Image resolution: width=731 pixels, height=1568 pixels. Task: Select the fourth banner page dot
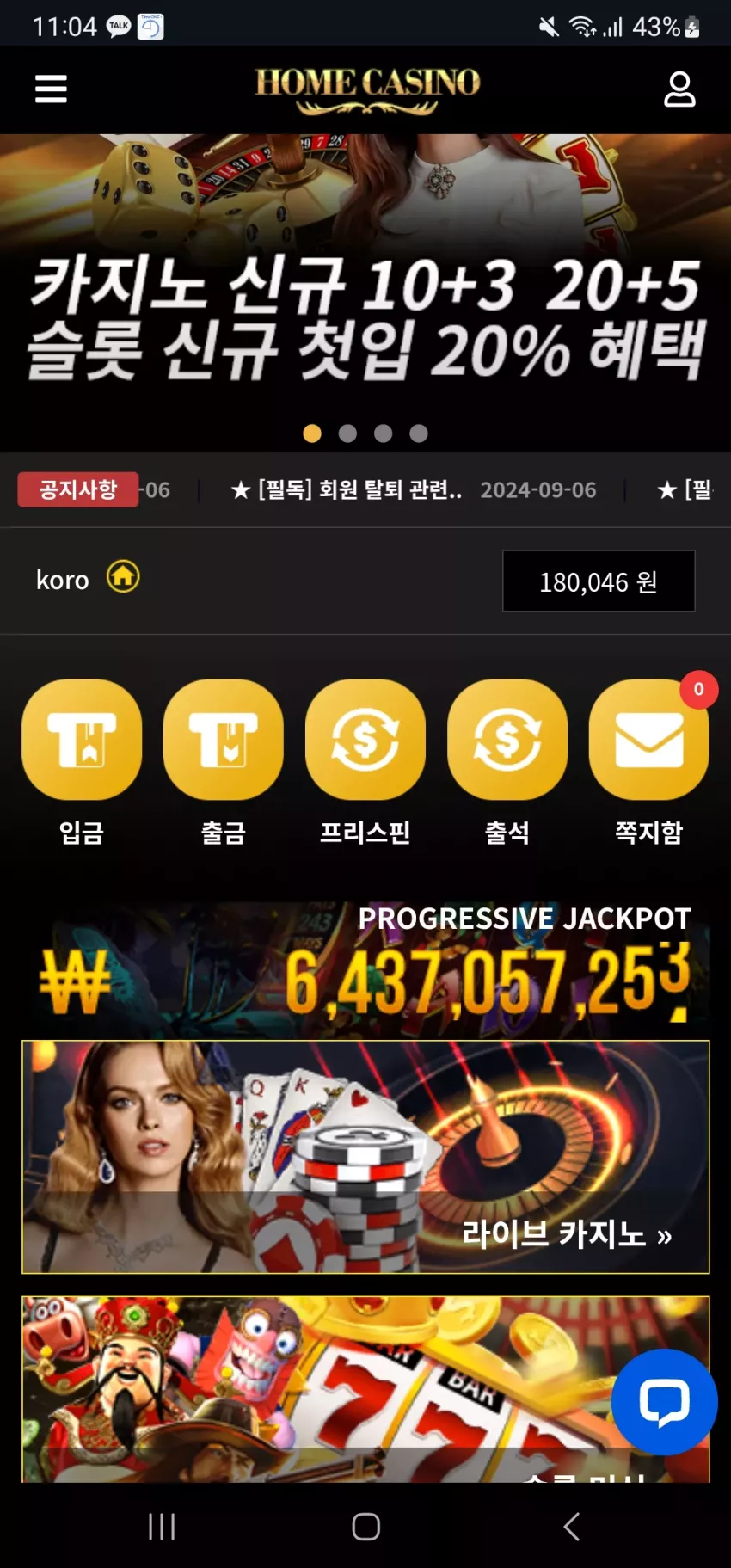419,434
